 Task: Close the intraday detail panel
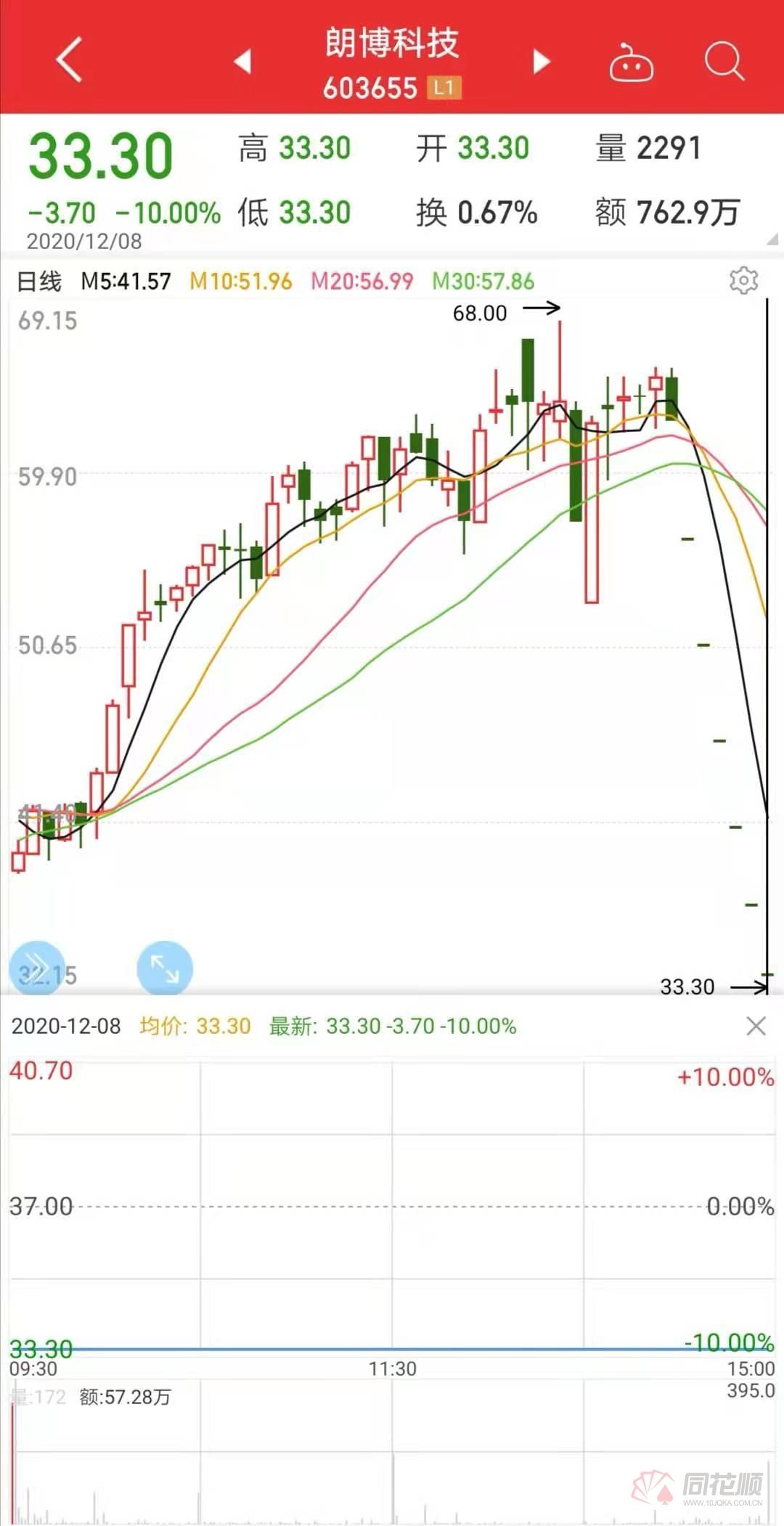[x=756, y=1026]
